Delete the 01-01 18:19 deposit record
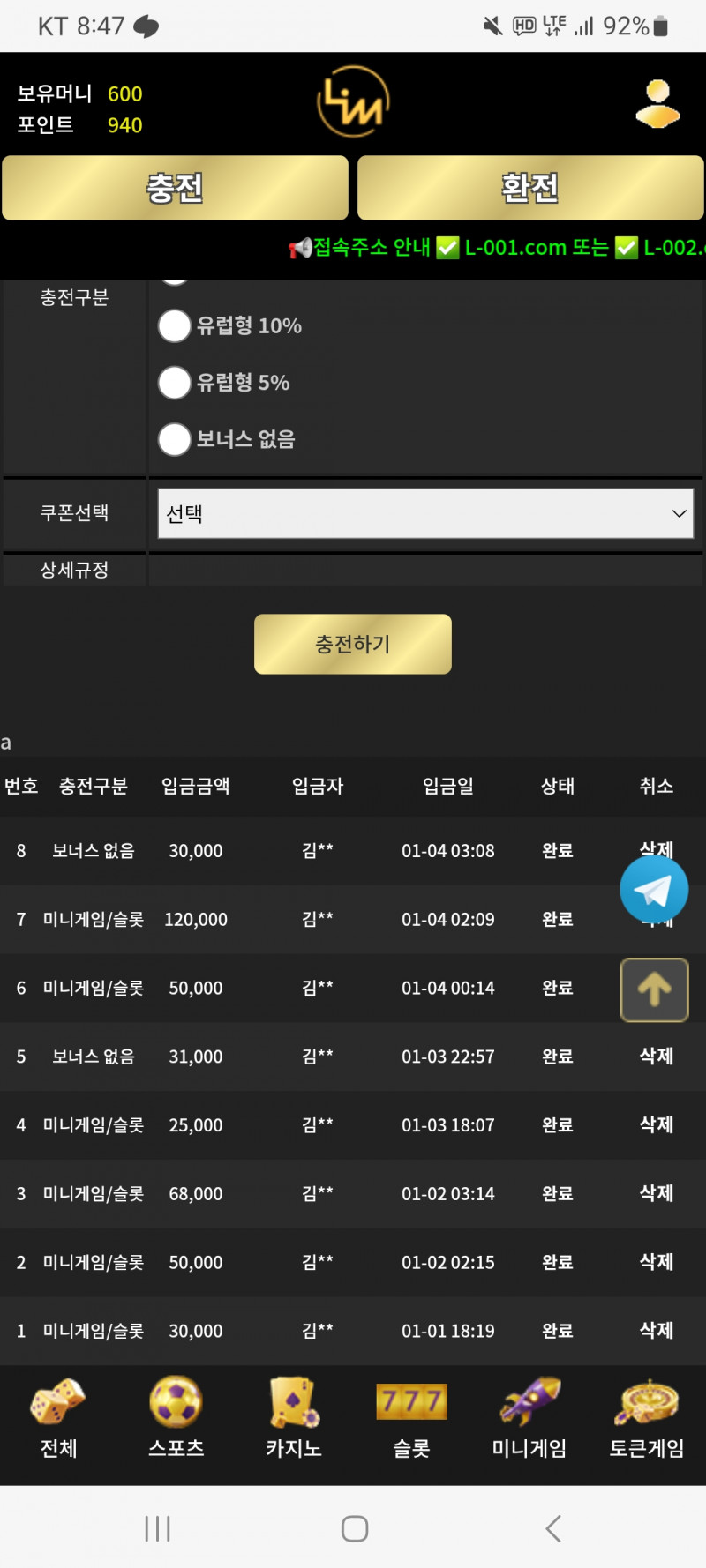 656,1330
